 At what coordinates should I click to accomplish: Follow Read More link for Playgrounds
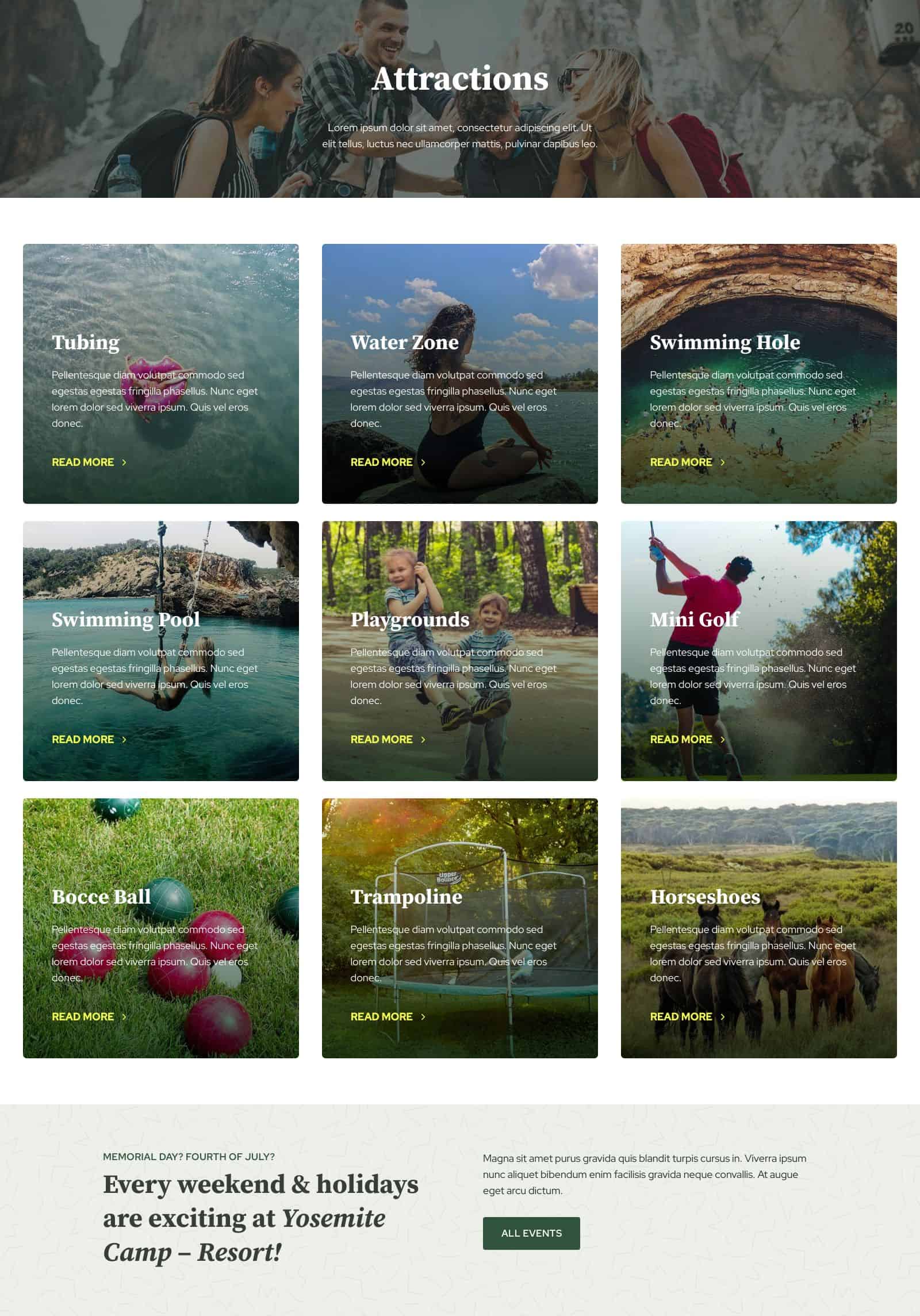pos(388,739)
